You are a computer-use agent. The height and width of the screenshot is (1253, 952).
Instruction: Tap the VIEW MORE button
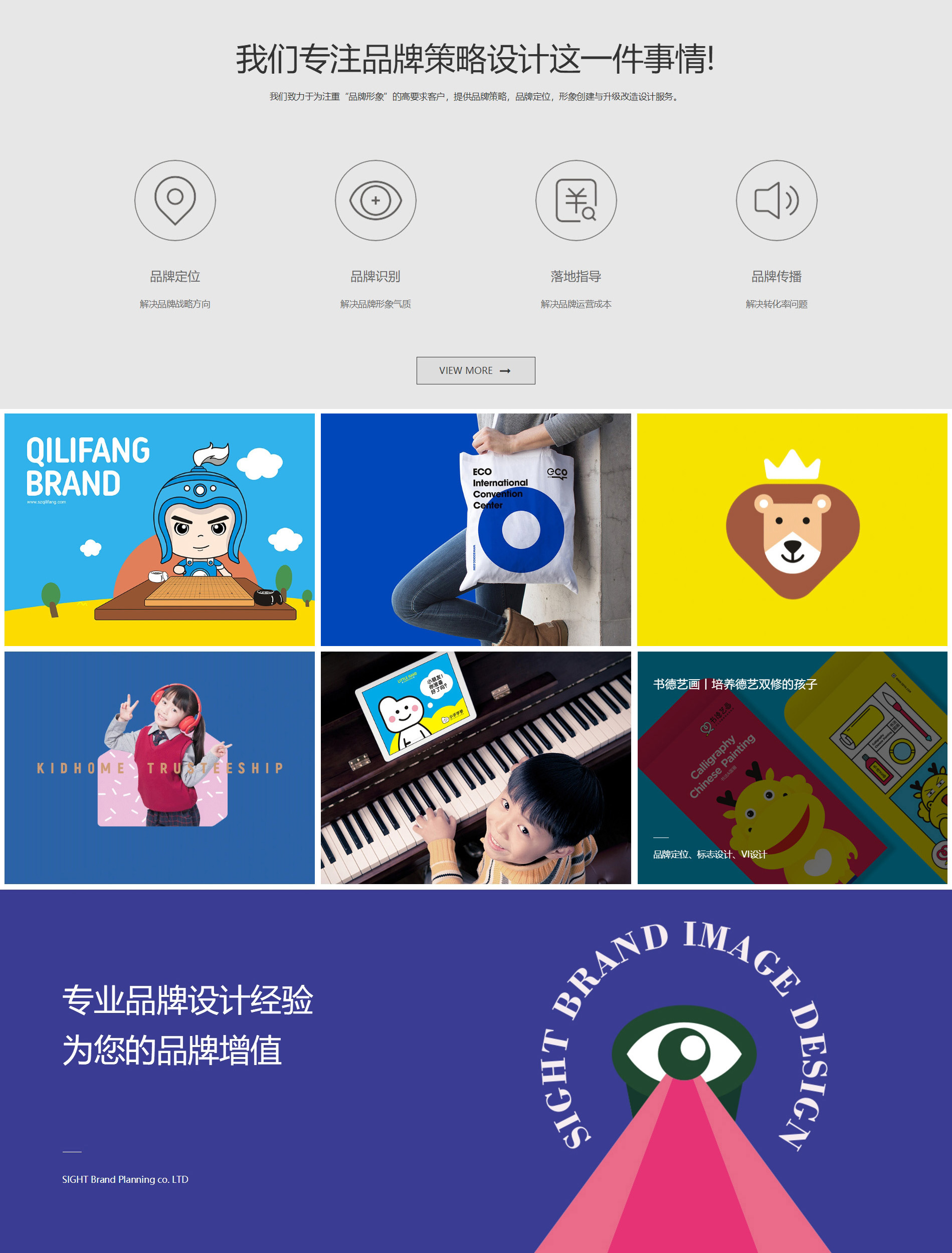475,370
